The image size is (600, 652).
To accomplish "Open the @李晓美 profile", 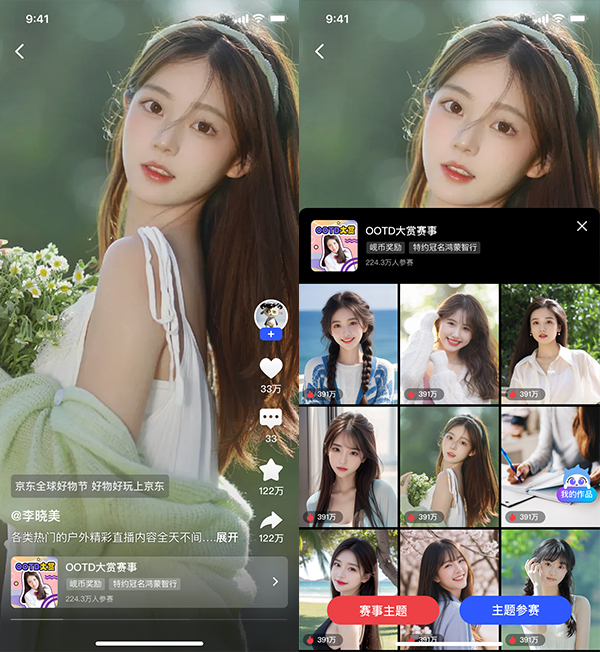I will [x=36, y=516].
